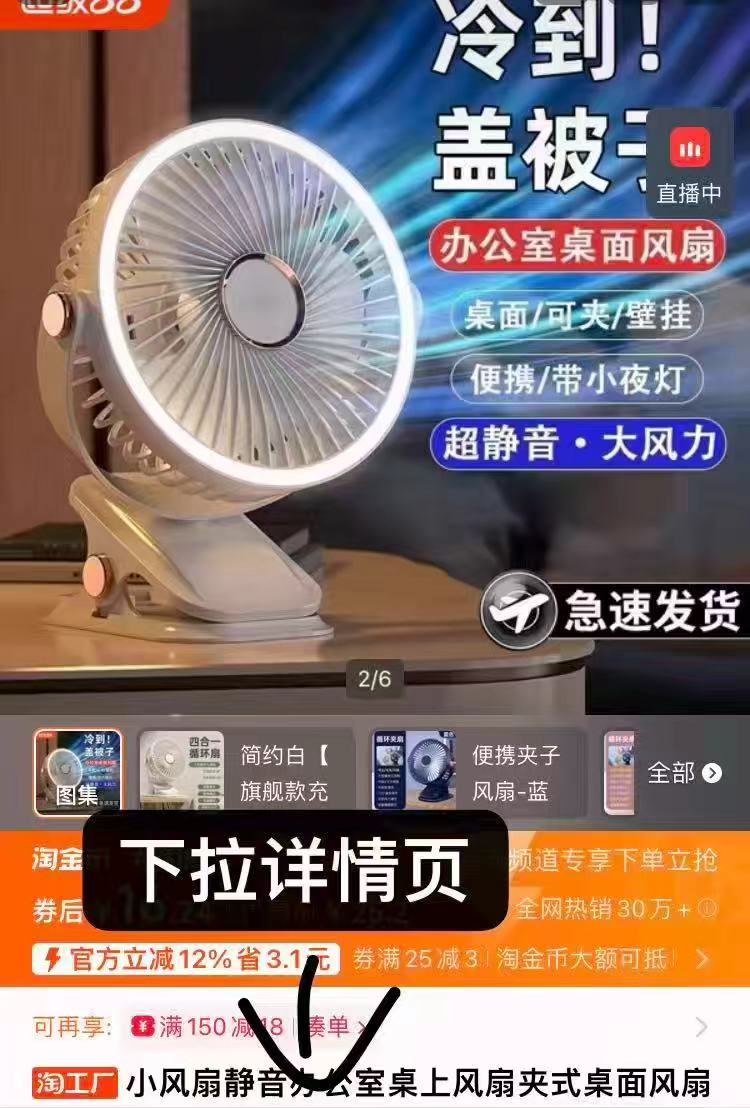The image size is (750, 1108).
Task: Choose the 简约白 旗舰款 variant
Action: (245, 772)
